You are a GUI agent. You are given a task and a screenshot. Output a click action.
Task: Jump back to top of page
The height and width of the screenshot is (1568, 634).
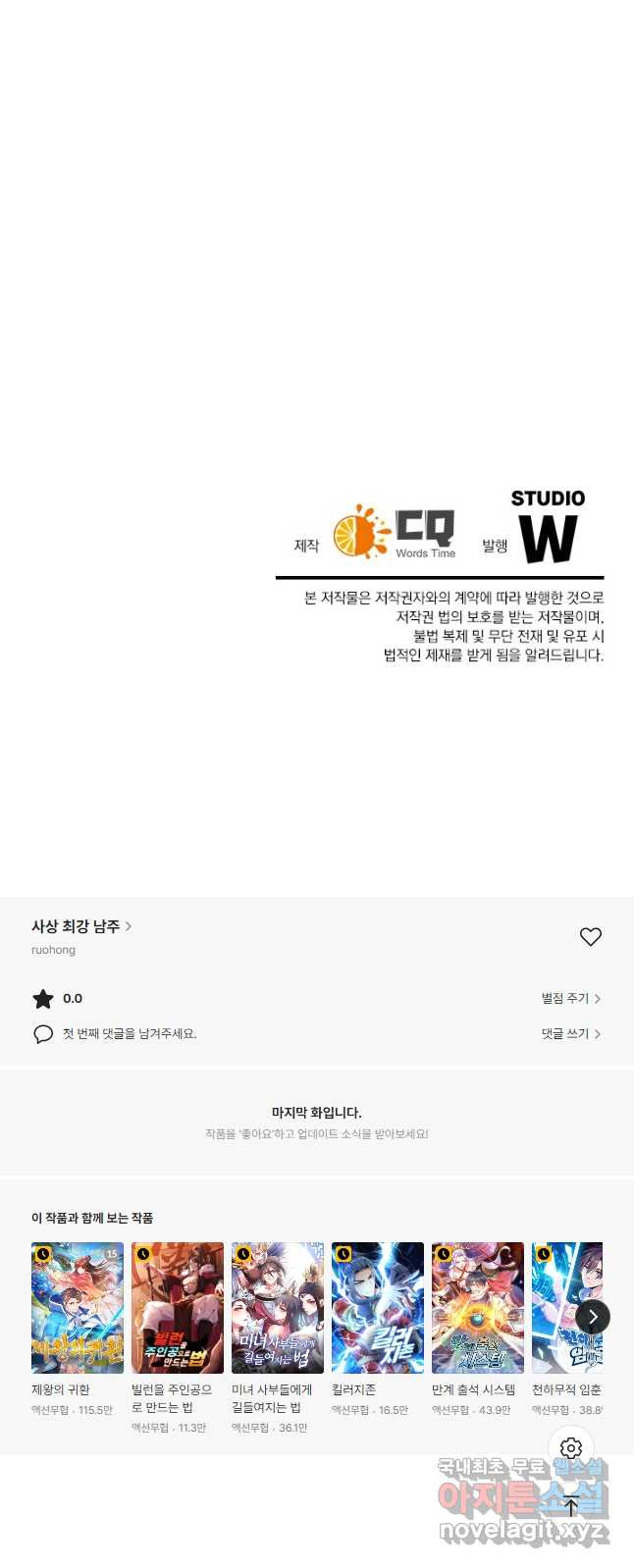(x=571, y=1507)
